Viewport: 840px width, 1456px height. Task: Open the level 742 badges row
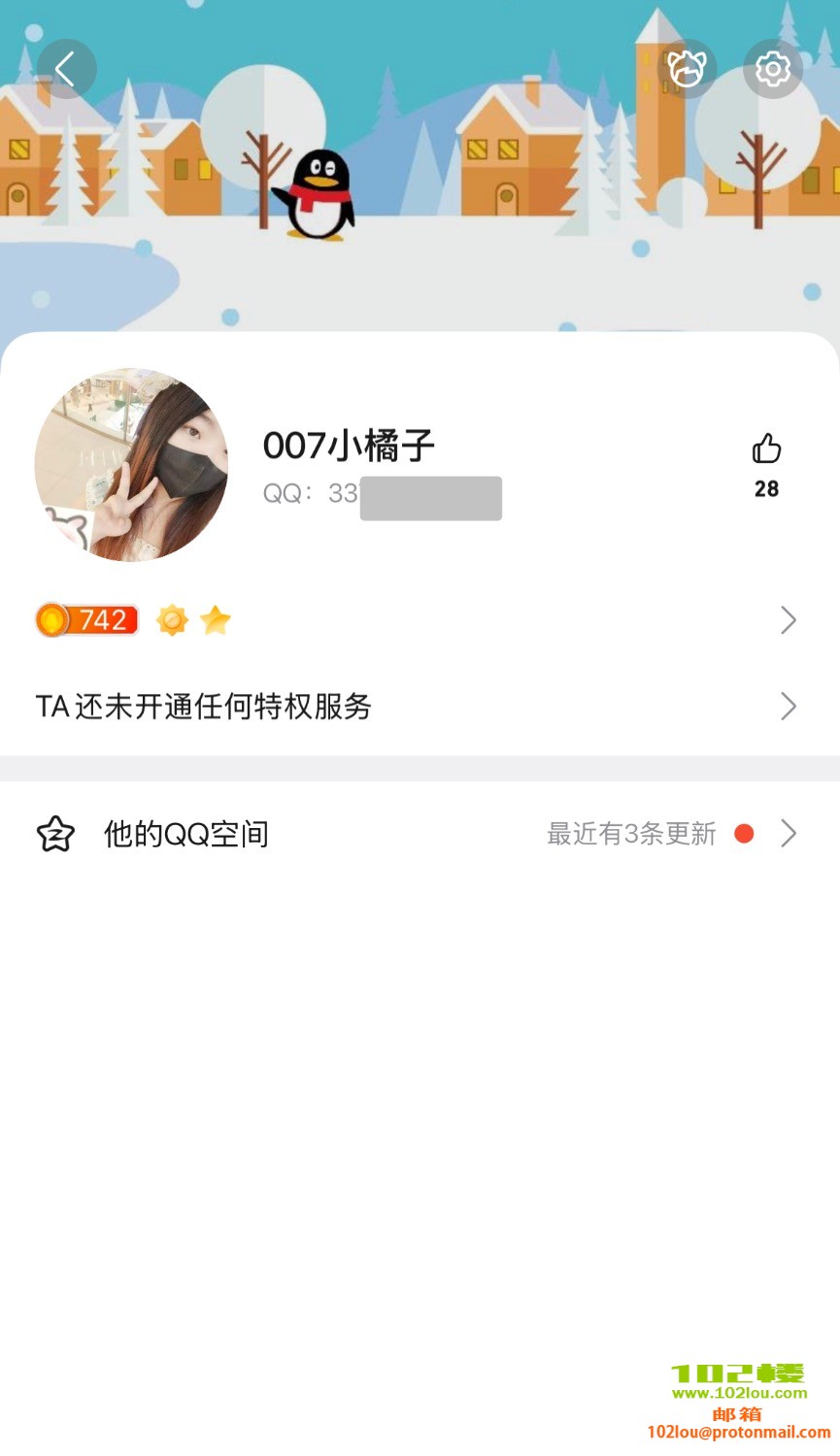[x=418, y=620]
